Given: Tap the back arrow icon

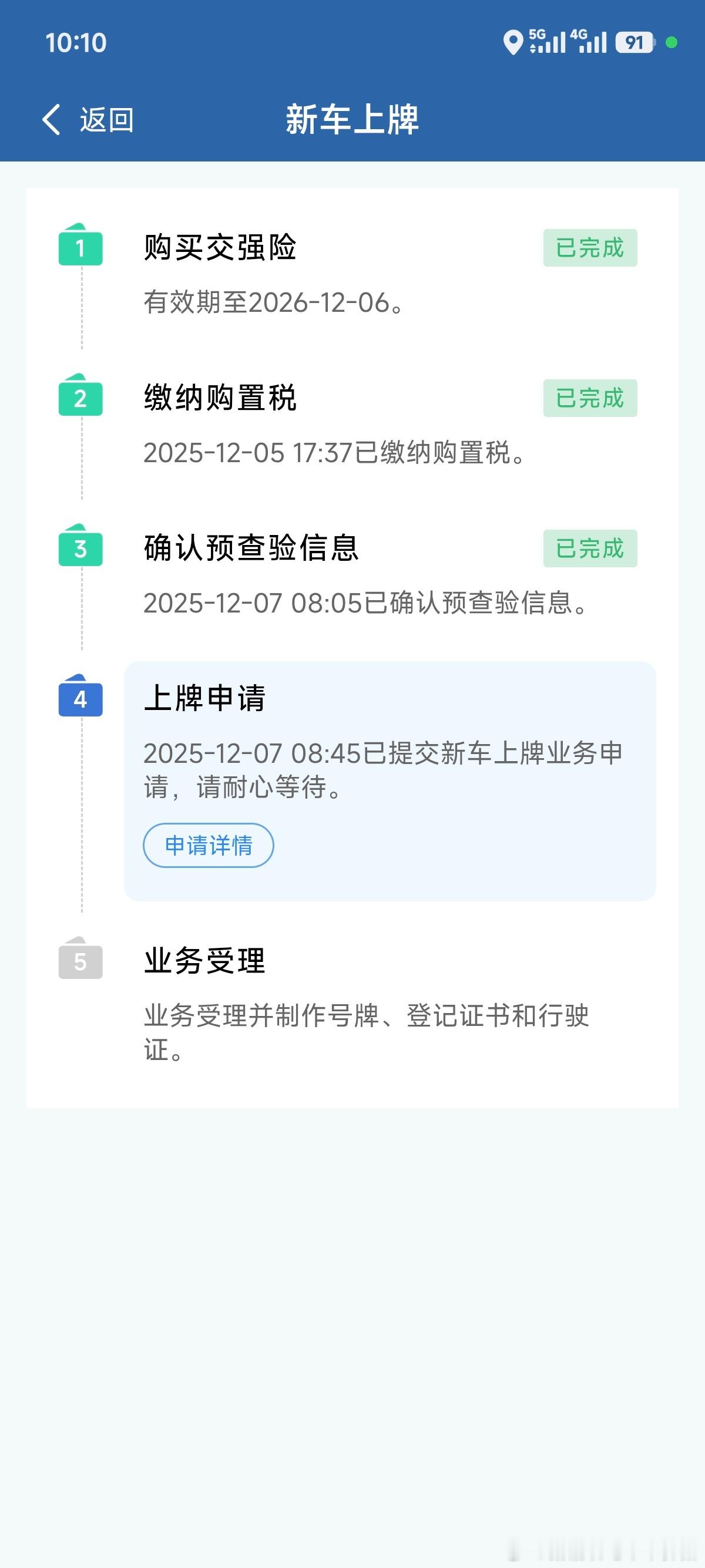Looking at the screenshot, I should (x=51, y=121).
